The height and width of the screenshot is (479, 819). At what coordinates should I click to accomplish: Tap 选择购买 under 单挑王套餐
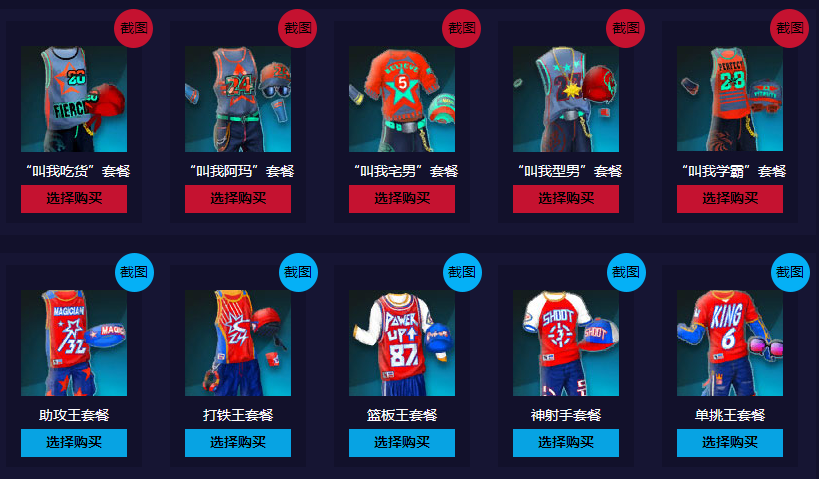coord(730,443)
